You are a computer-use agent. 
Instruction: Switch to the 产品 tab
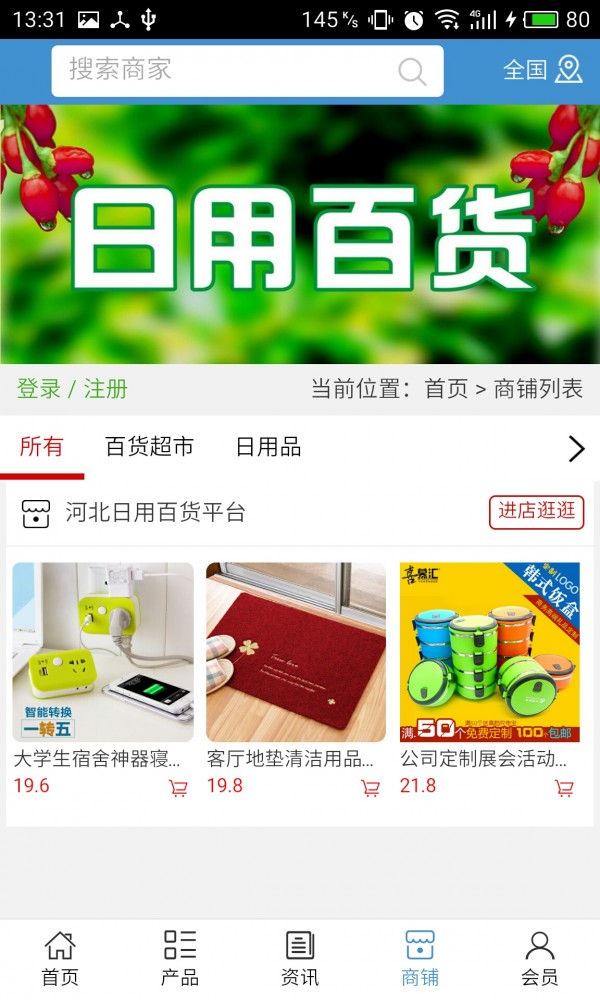(180, 958)
